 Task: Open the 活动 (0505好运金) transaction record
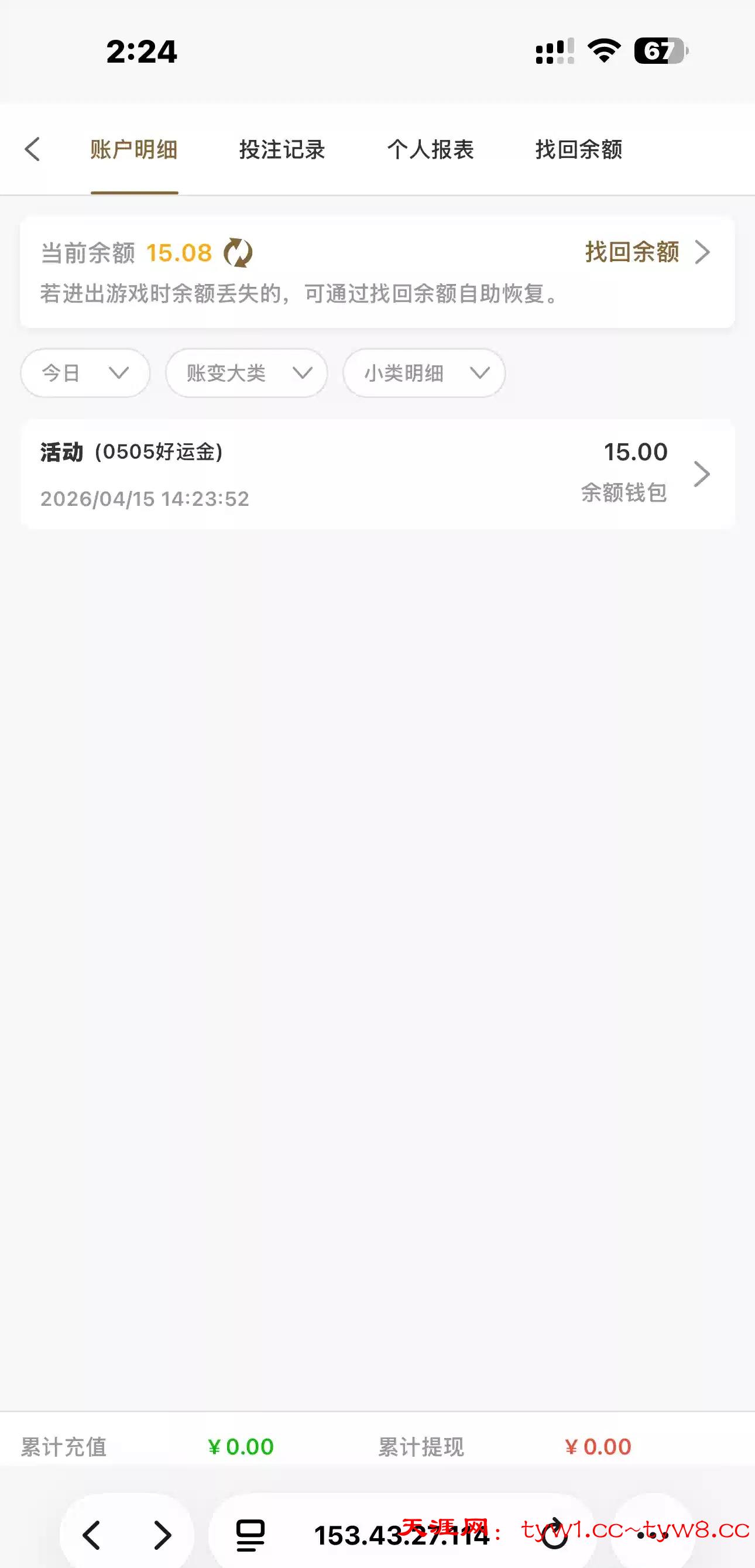377,474
